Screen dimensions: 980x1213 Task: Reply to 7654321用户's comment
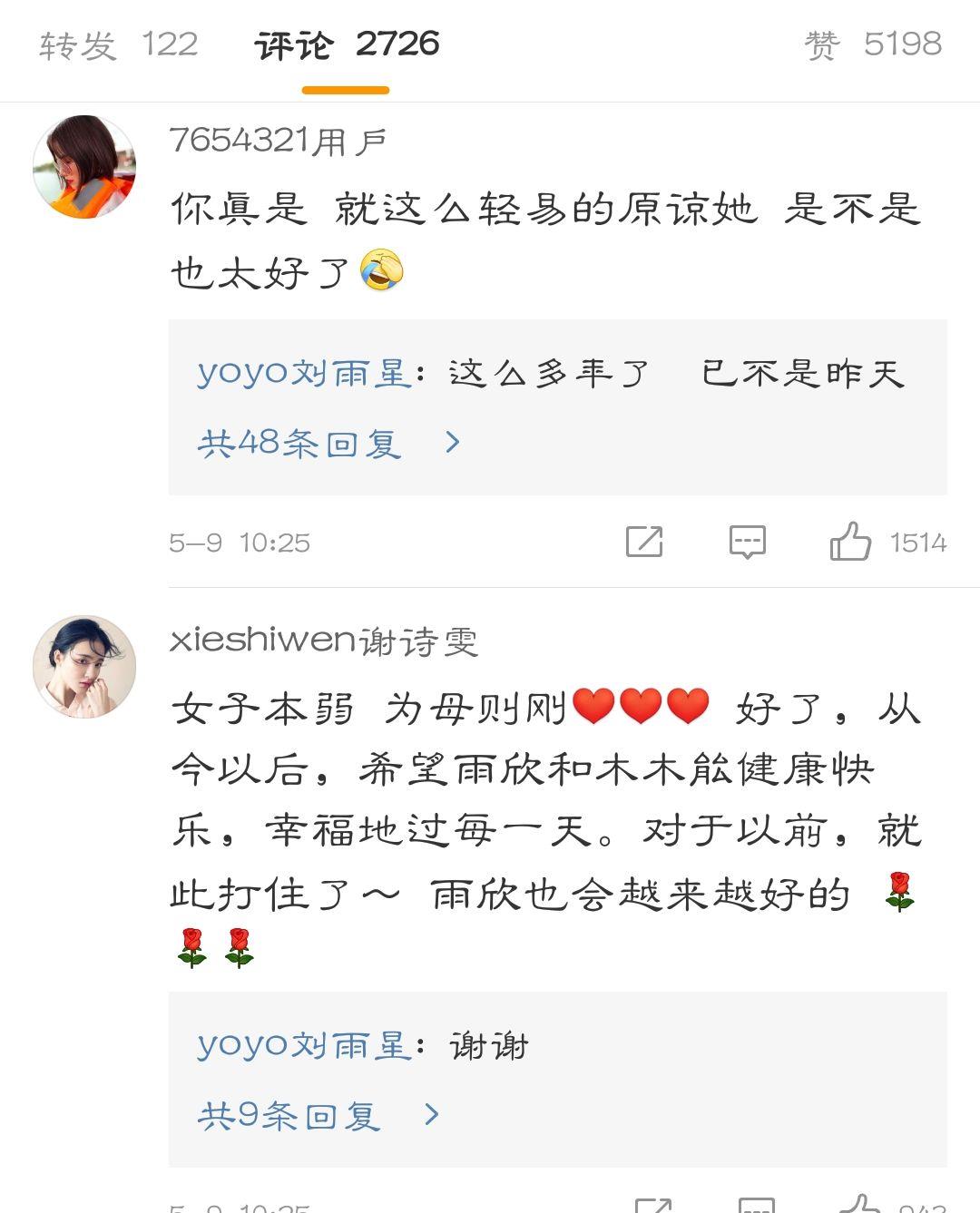748,542
